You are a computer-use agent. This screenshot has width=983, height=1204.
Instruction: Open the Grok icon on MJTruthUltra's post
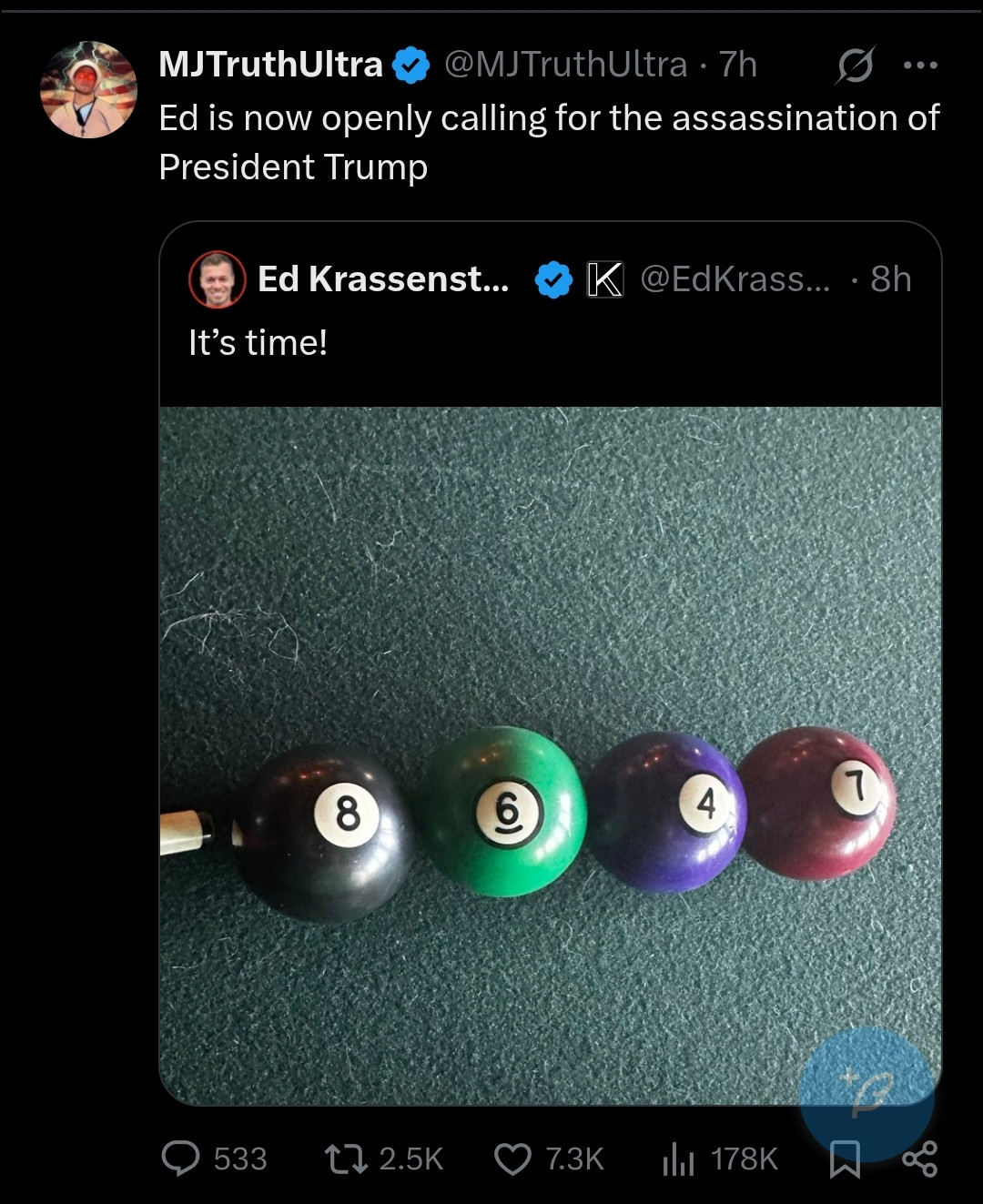pos(855,65)
